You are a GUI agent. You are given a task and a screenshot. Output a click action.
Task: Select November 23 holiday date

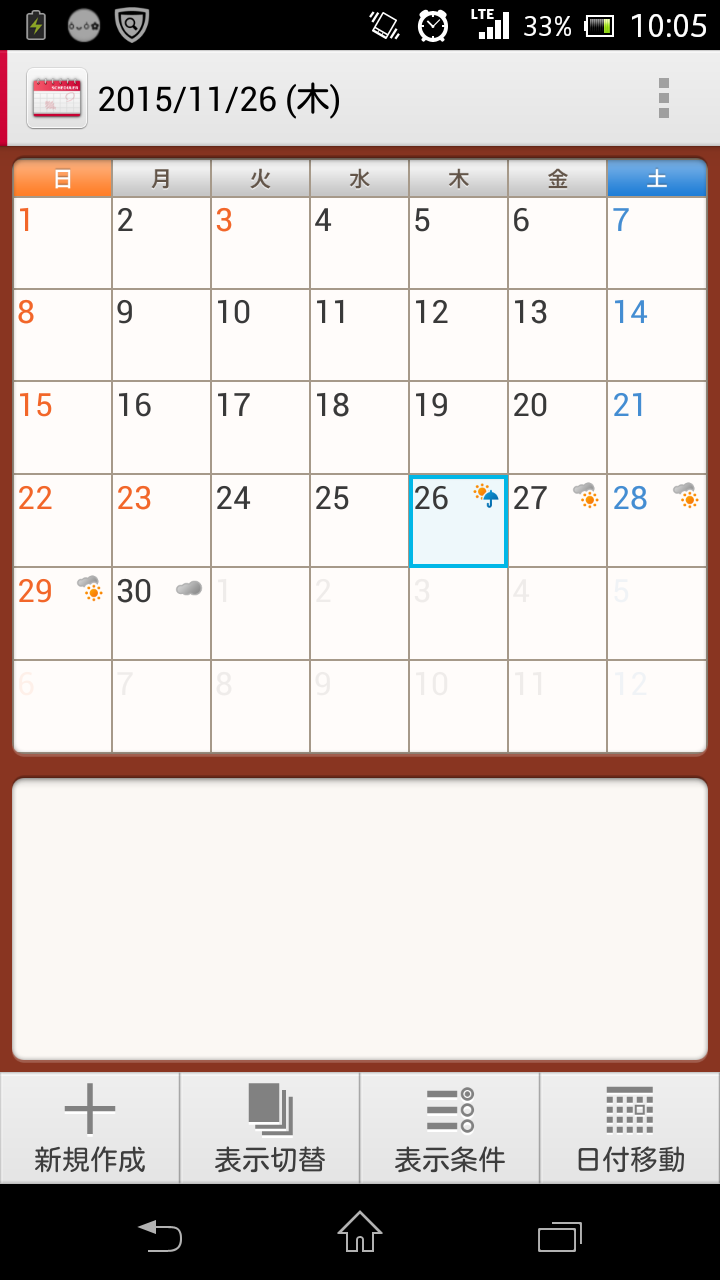pos(161,521)
